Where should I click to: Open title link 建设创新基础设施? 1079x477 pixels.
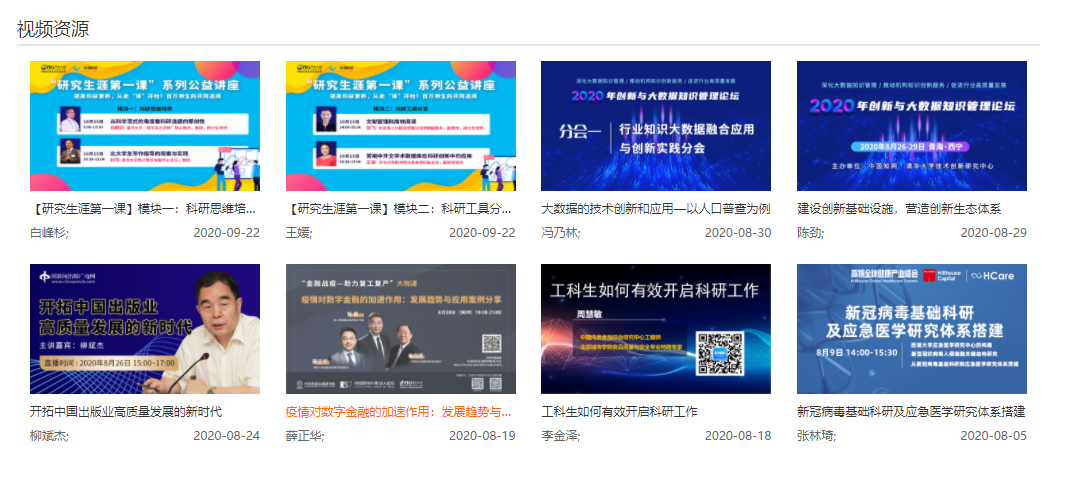(x=898, y=209)
